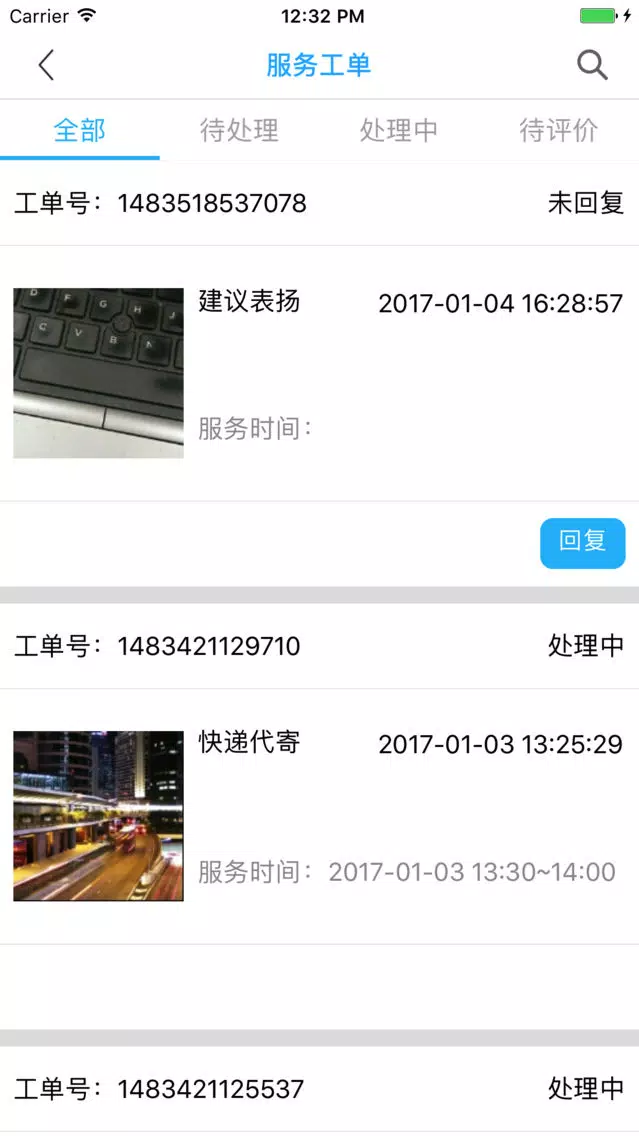
Task: Open the 建议表扬 work order
Action: coord(320,373)
